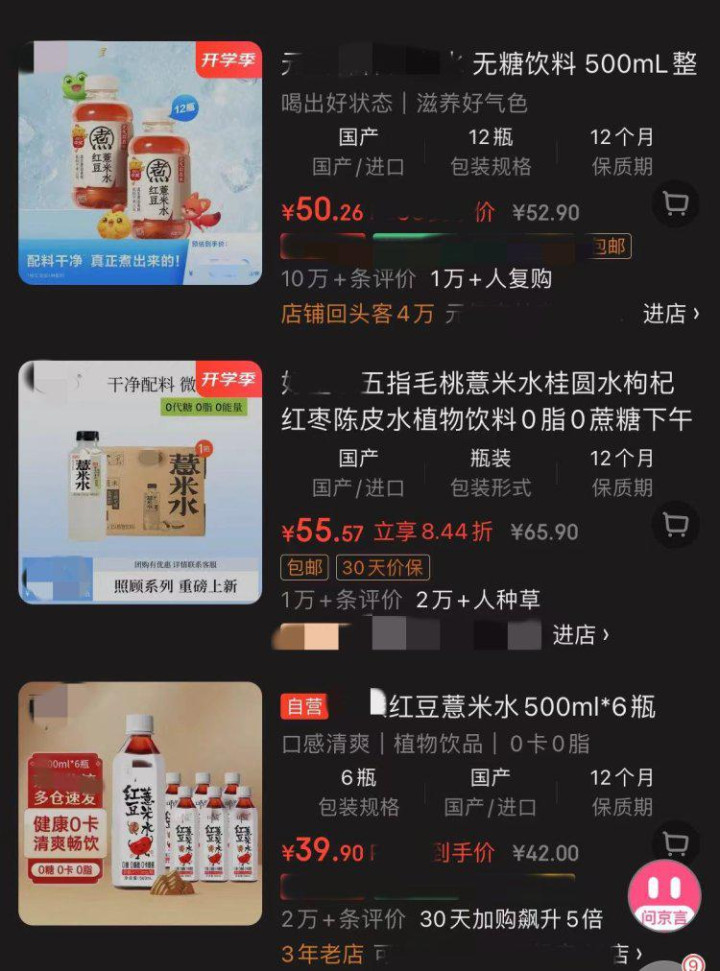Visit the shop selling 五指毛桃薏米水
720x971 pixels.
[580, 635]
